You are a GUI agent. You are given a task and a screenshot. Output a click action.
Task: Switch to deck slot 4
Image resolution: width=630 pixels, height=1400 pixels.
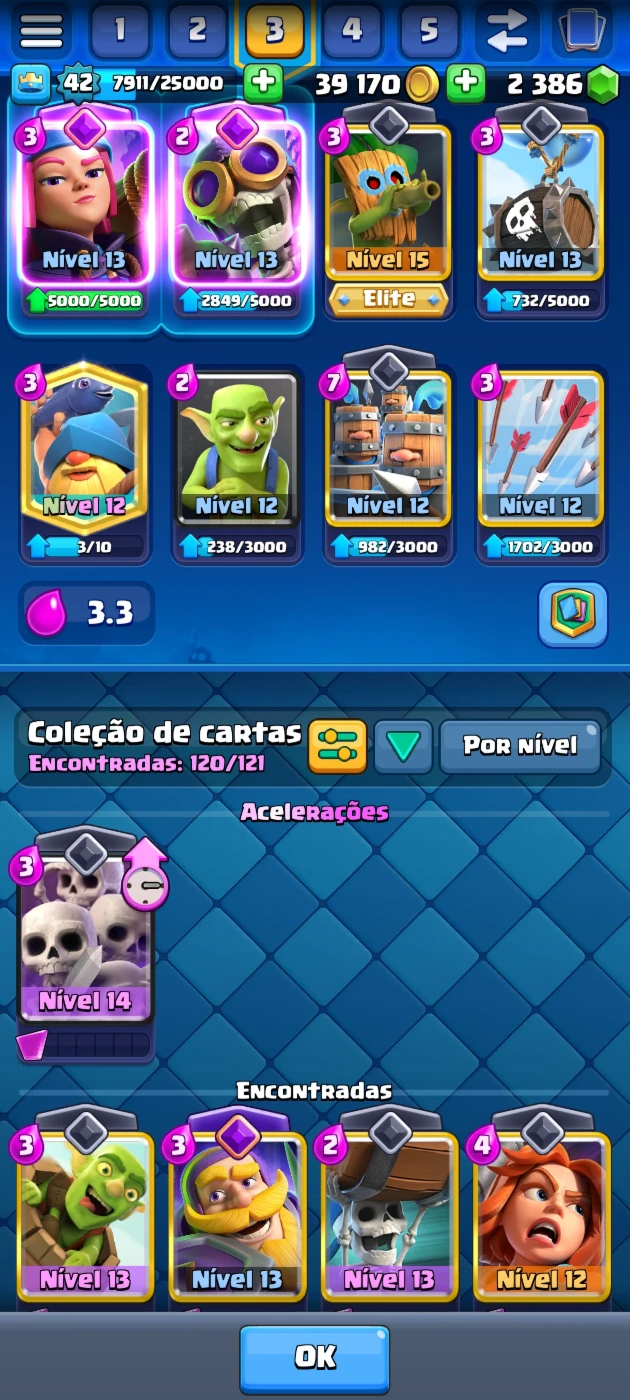click(351, 32)
